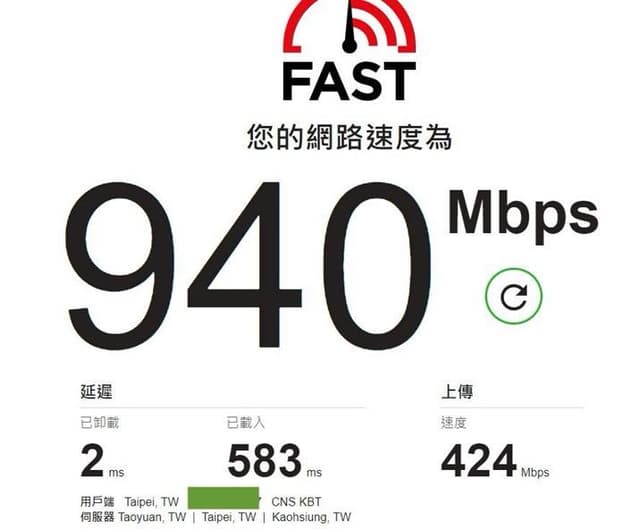
Task: Tap the refresh icon to rerun speed test
Action: [x=513, y=296]
